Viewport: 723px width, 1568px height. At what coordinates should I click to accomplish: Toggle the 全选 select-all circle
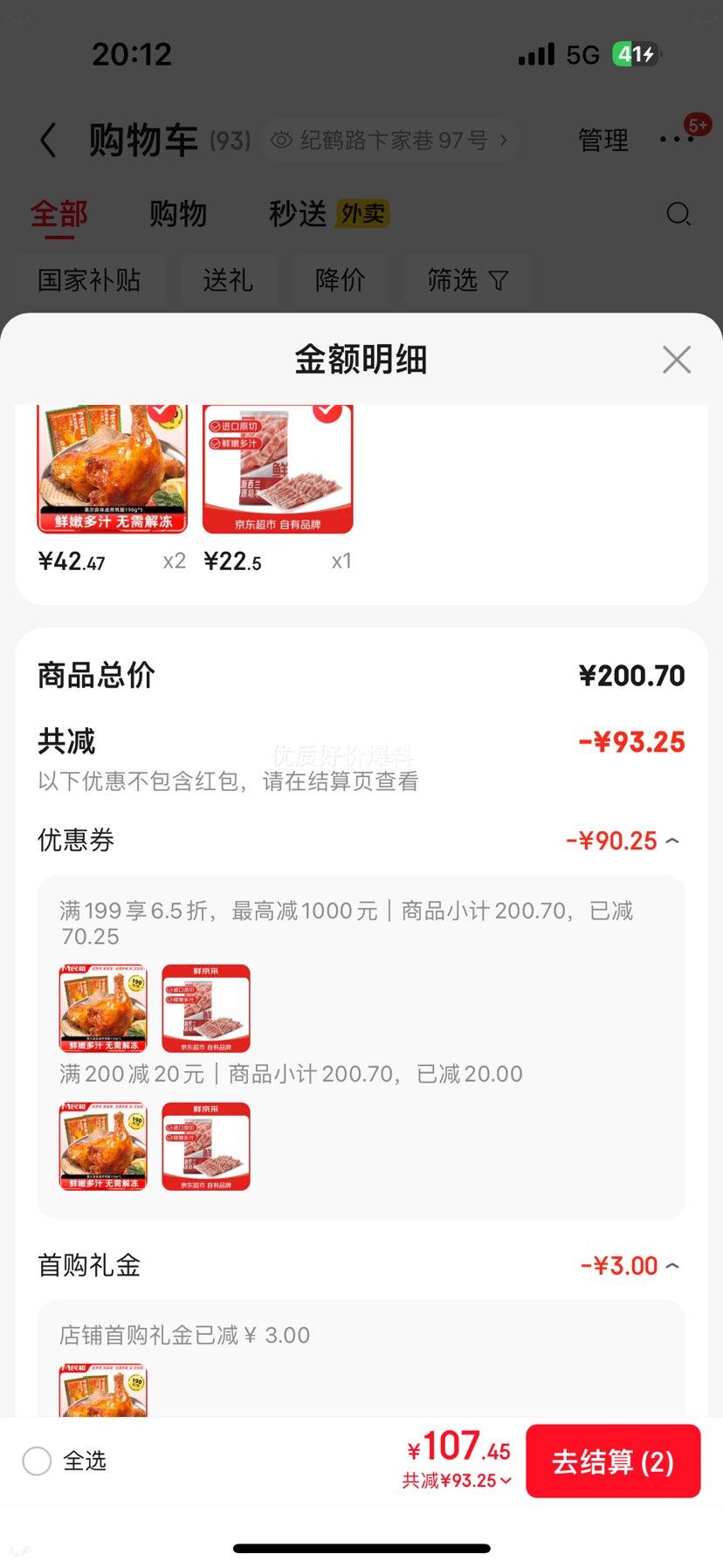click(x=37, y=1461)
